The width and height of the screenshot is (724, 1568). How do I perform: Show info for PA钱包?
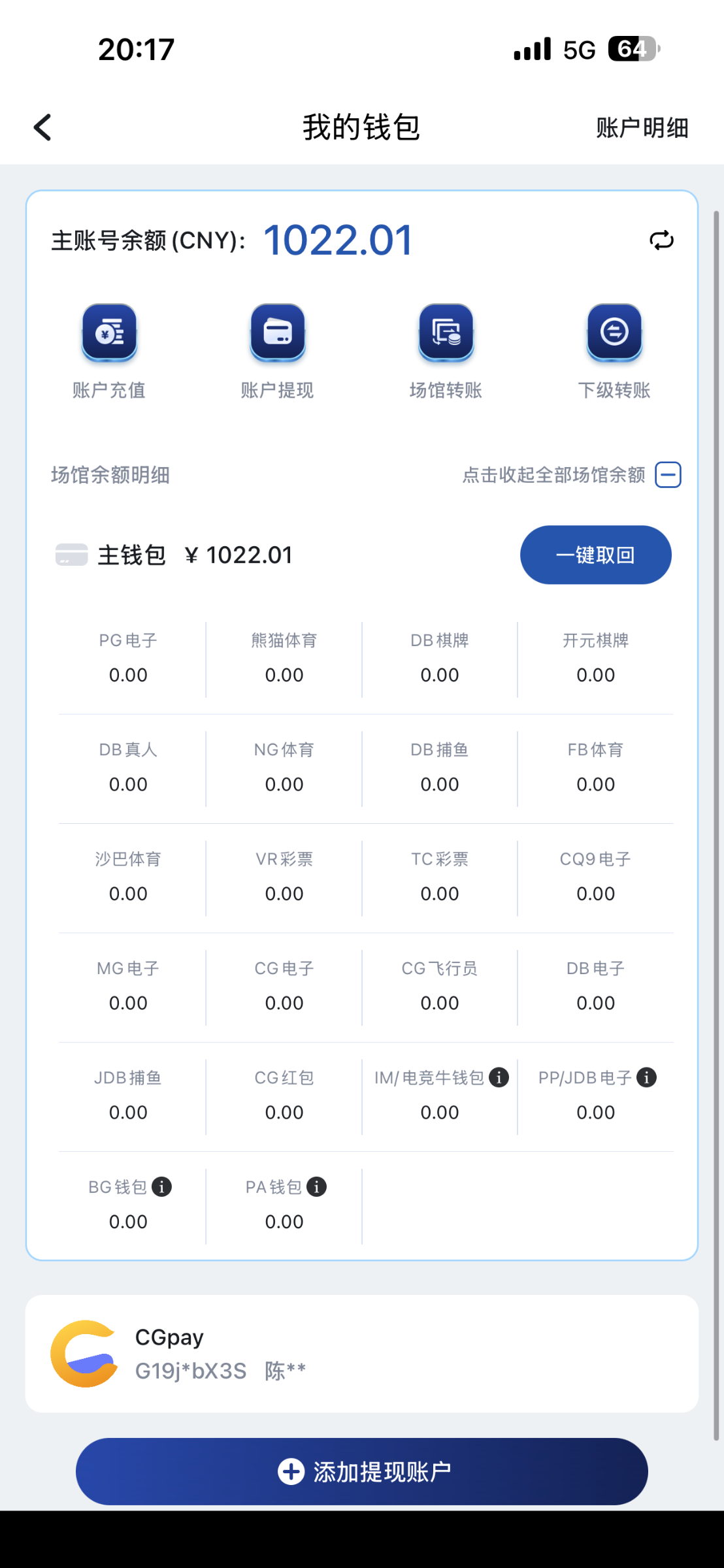(x=317, y=1186)
